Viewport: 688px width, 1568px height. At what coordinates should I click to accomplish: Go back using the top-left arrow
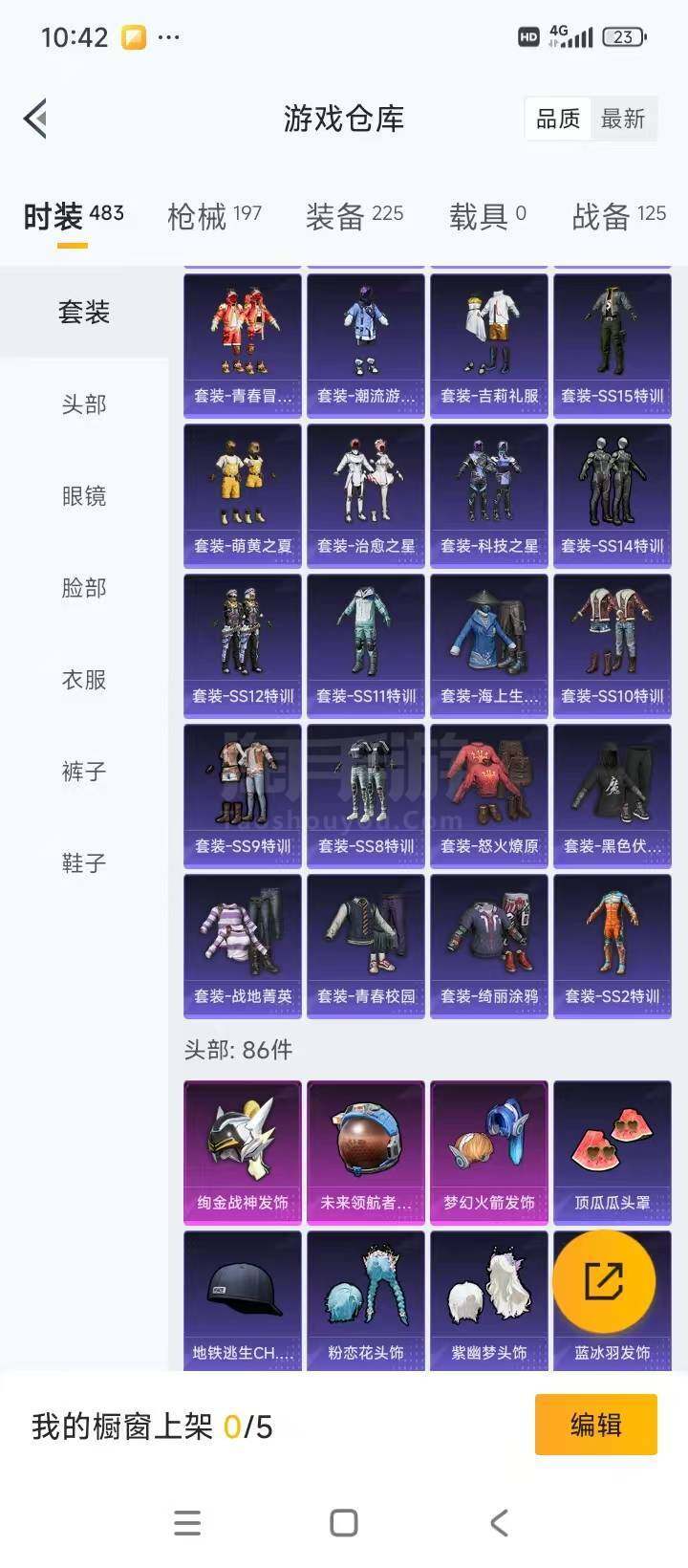click(x=35, y=120)
